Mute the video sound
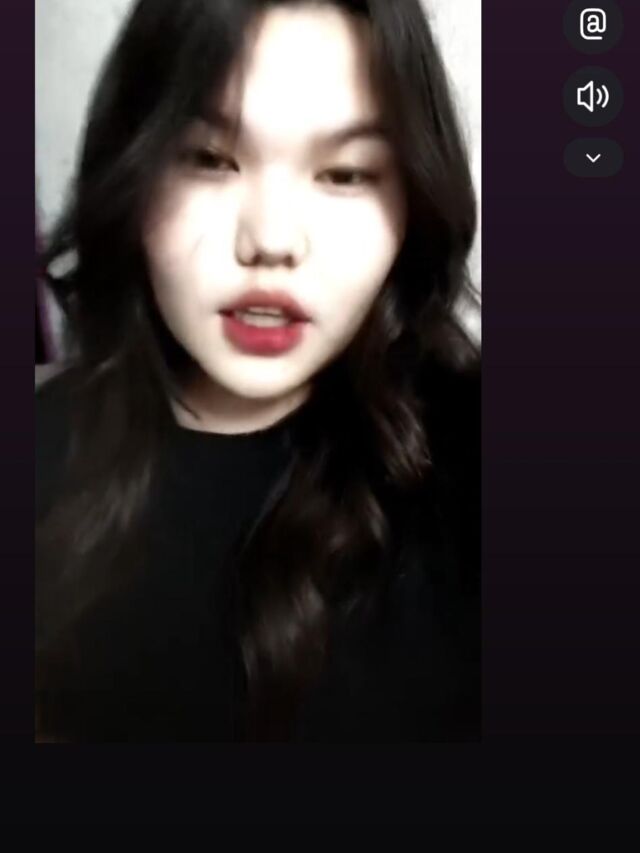The image size is (640, 853). [593, 97]
